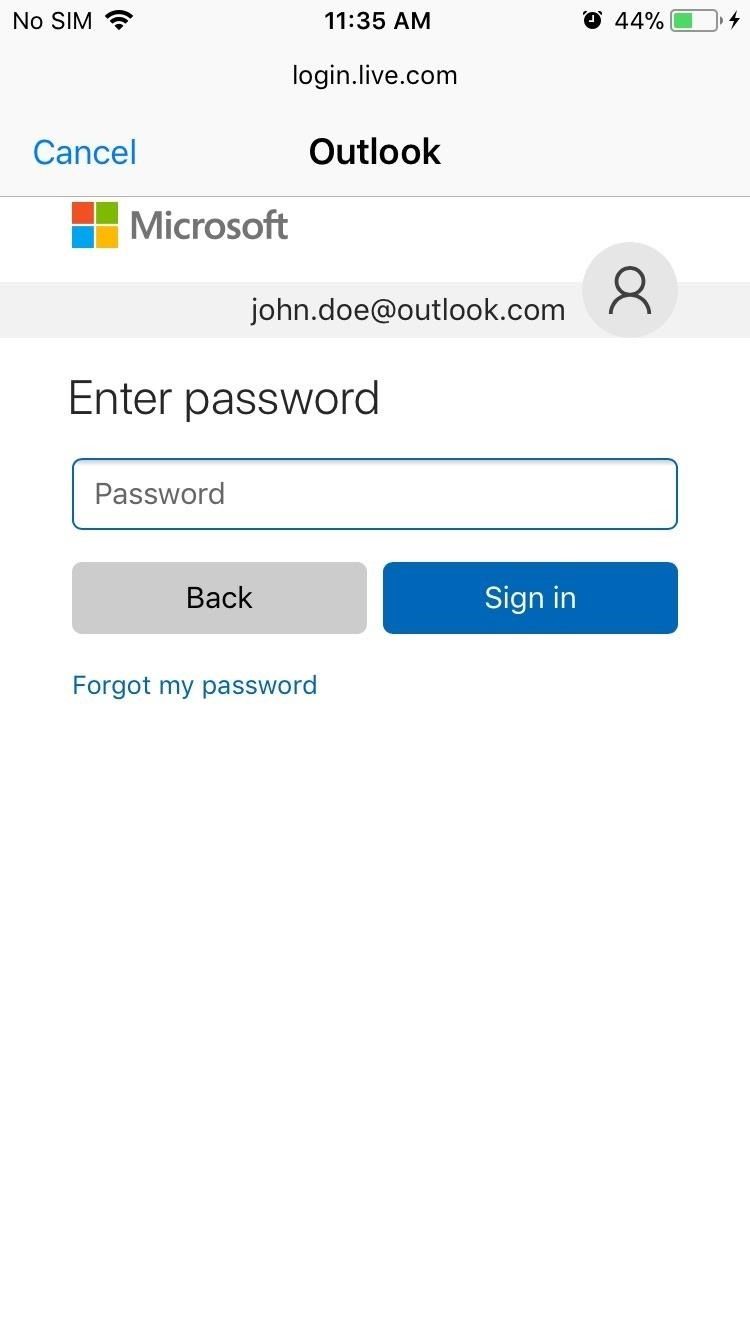Viewport: 750px width, 1334px height.
Task: Open the Forgot my password link
Action: 195,685
